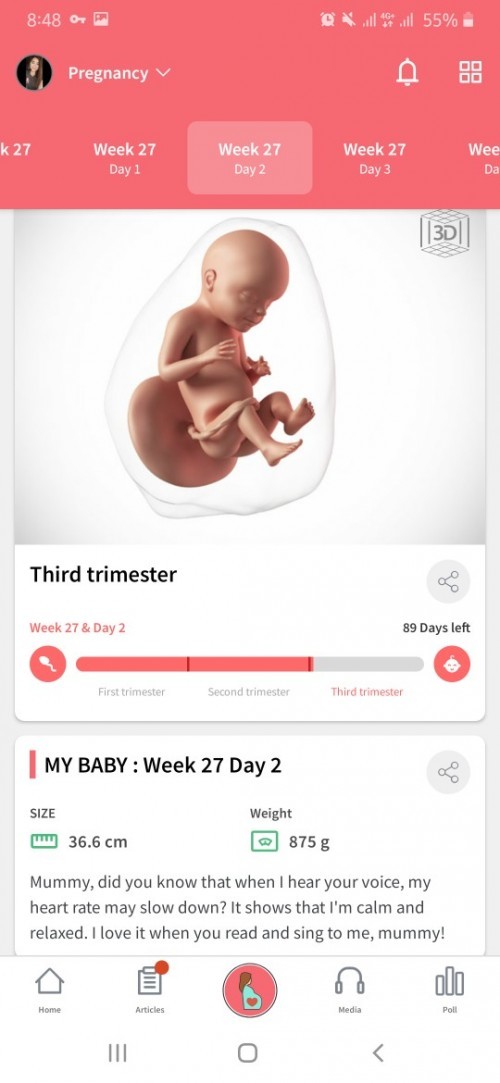Open the Poll tab
Image resolution: width=500 pixels, height=1083 pixels.
(x=450, y=989)
